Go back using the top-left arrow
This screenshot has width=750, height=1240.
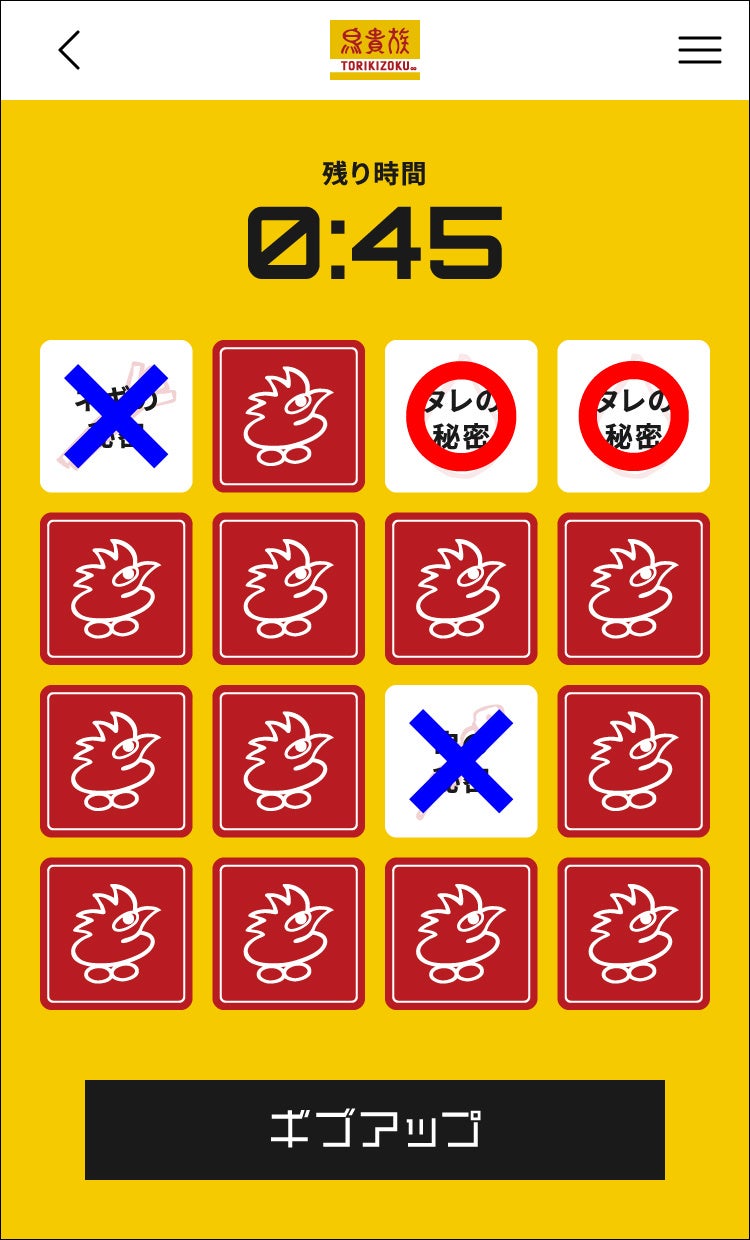(x=69, y=50)
